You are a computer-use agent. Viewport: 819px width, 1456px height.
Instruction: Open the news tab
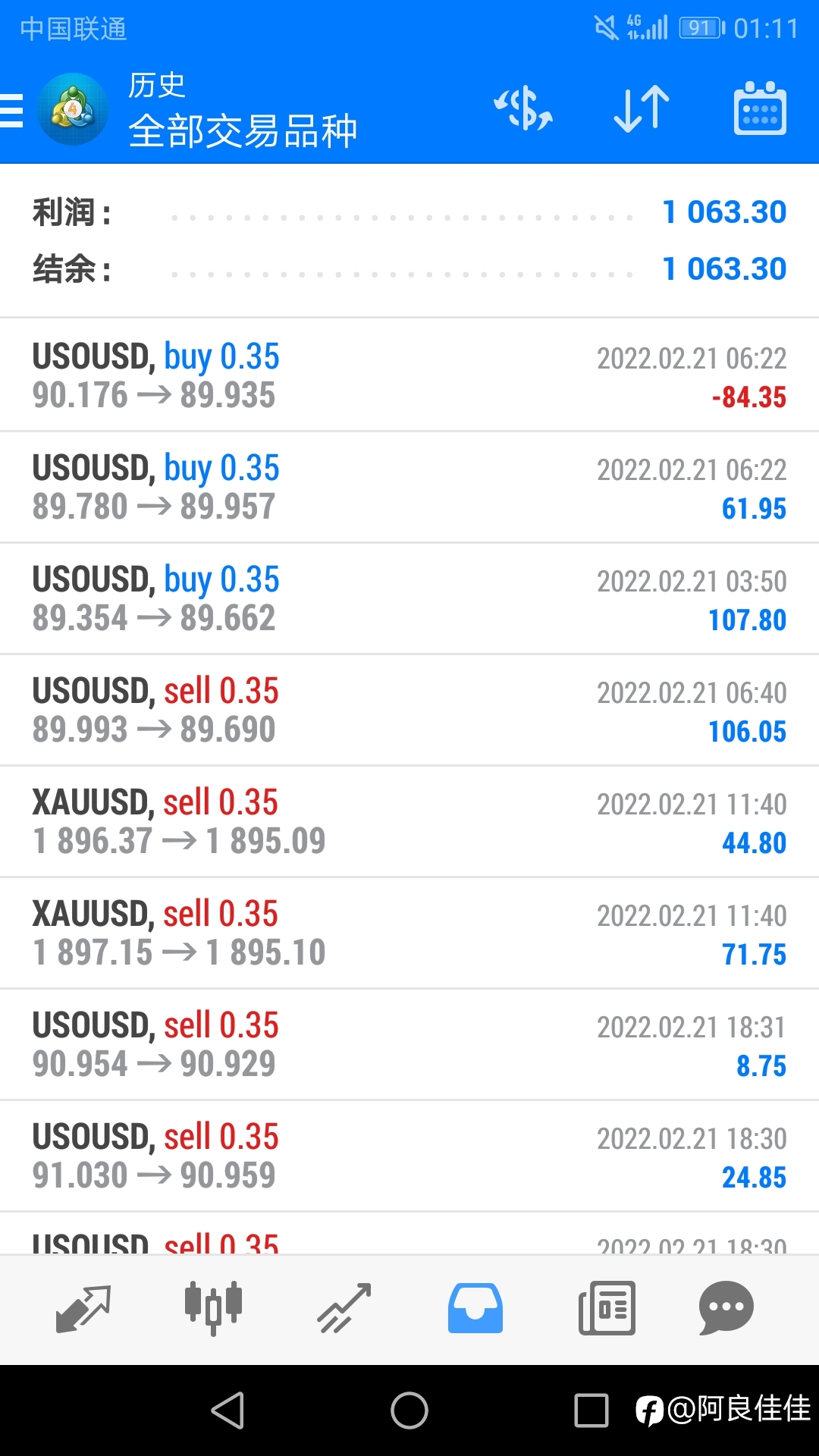[607, 1308]
